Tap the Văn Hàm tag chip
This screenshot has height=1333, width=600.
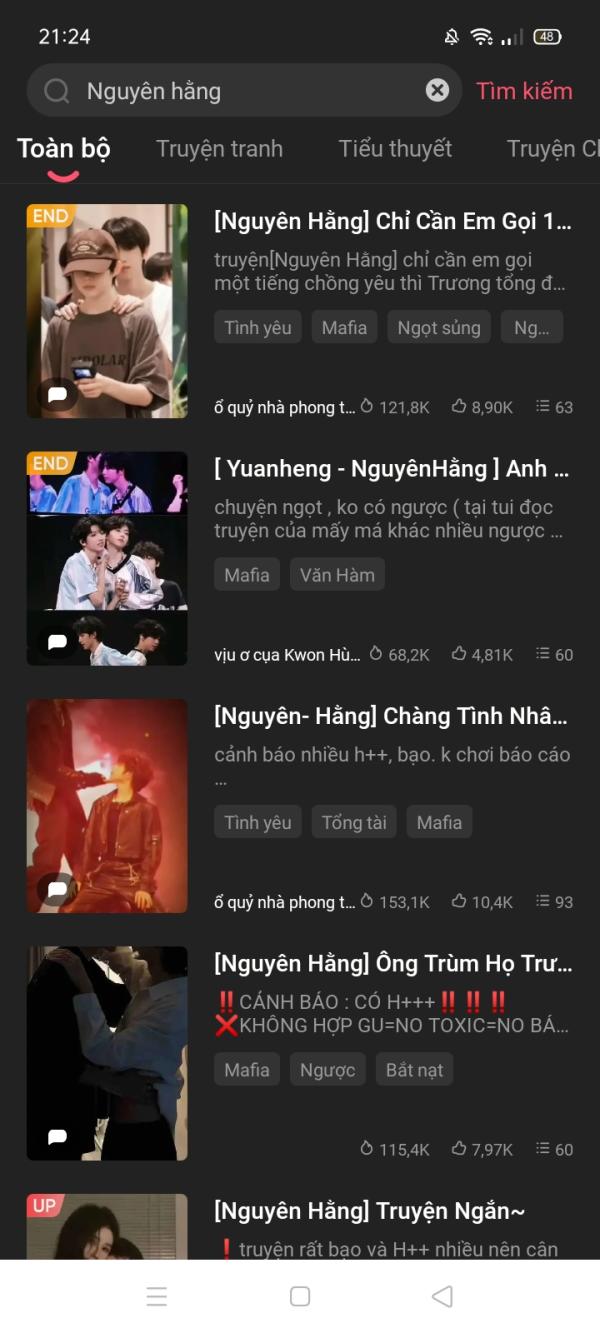point(337,575)
